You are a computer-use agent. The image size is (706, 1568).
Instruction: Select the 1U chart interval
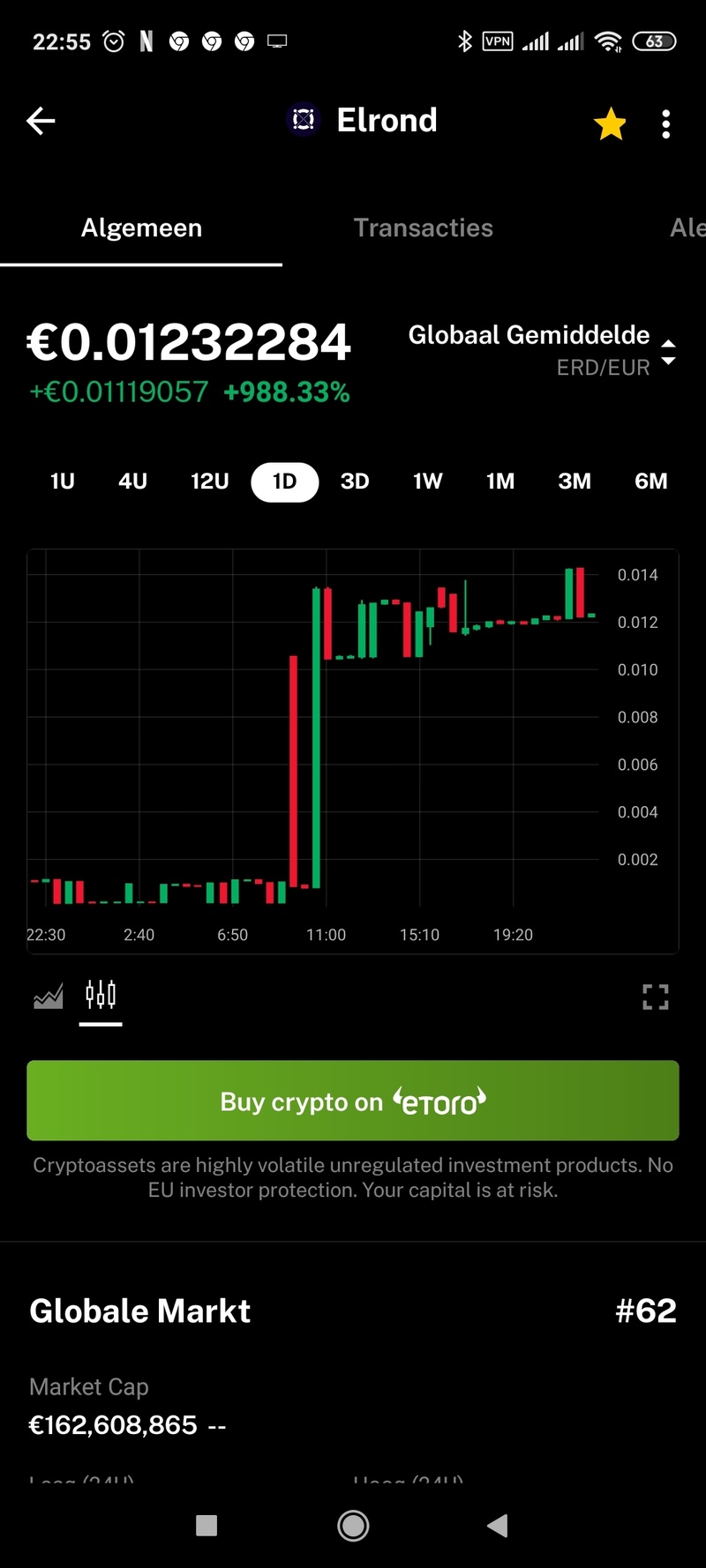(x=63, y=482)
